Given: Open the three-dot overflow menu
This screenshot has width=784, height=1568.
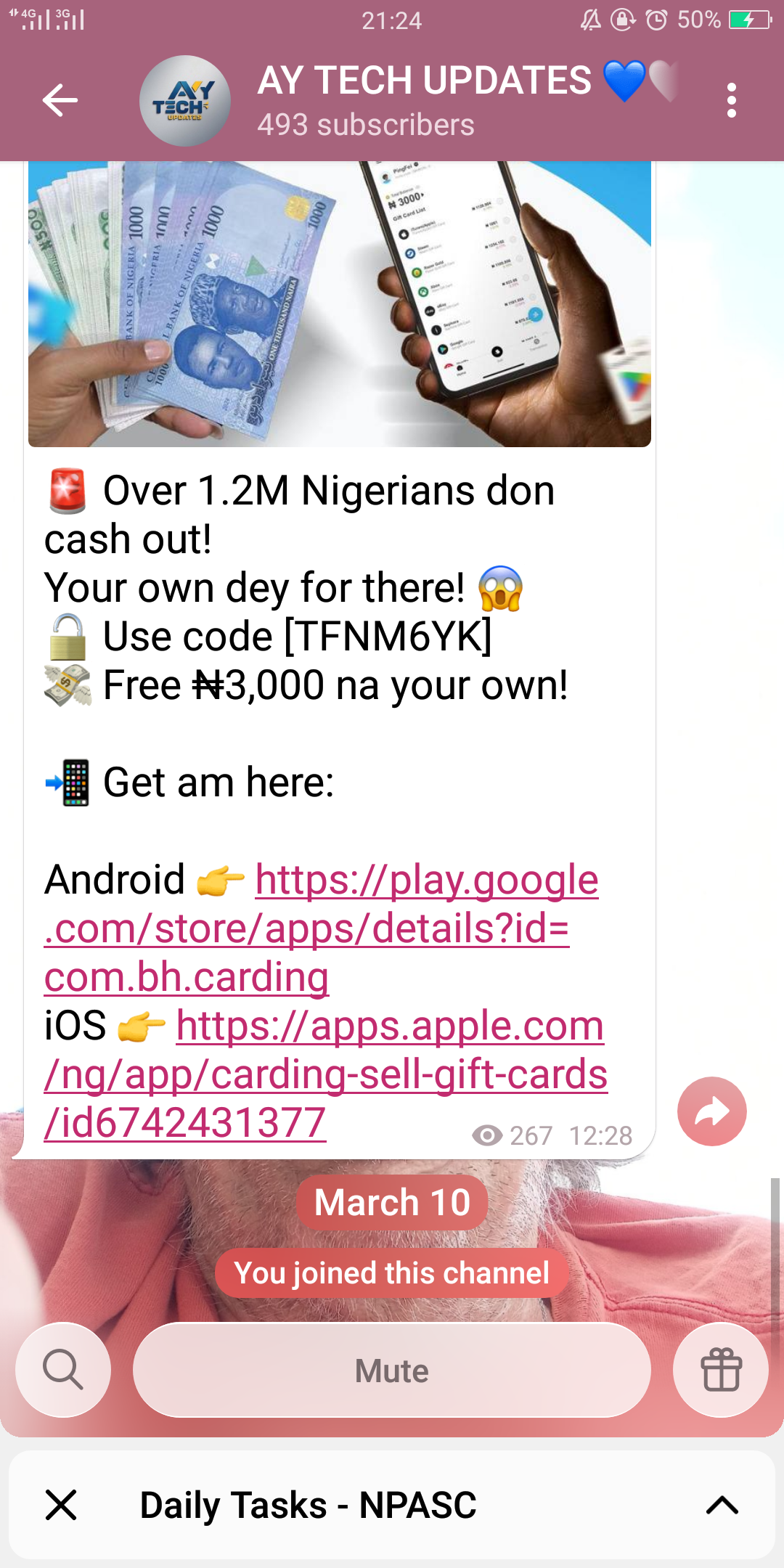Looking at the screenshot, I should click(x=731, y=100).
